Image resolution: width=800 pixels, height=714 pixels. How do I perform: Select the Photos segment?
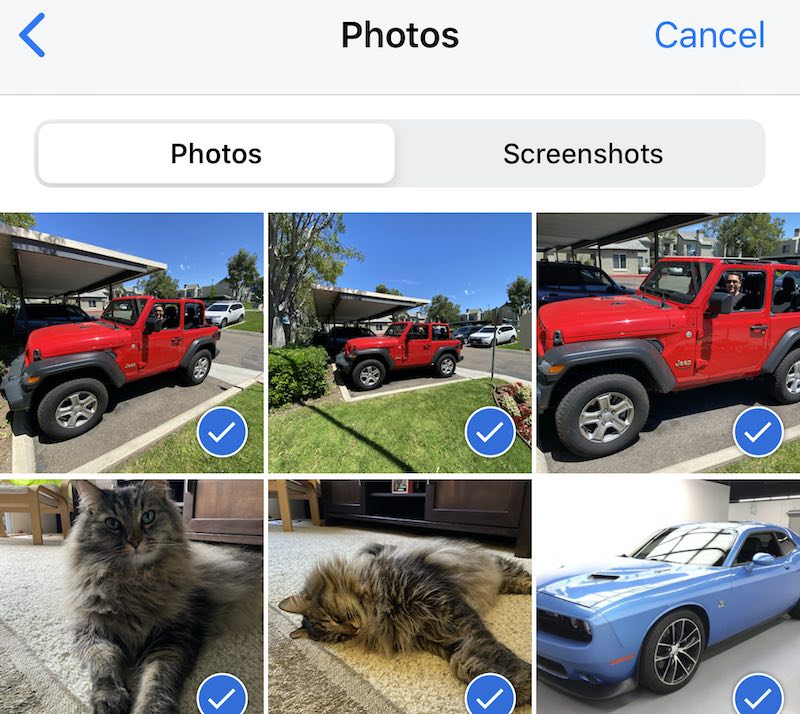pyautogui.click(x=216, y=154)
